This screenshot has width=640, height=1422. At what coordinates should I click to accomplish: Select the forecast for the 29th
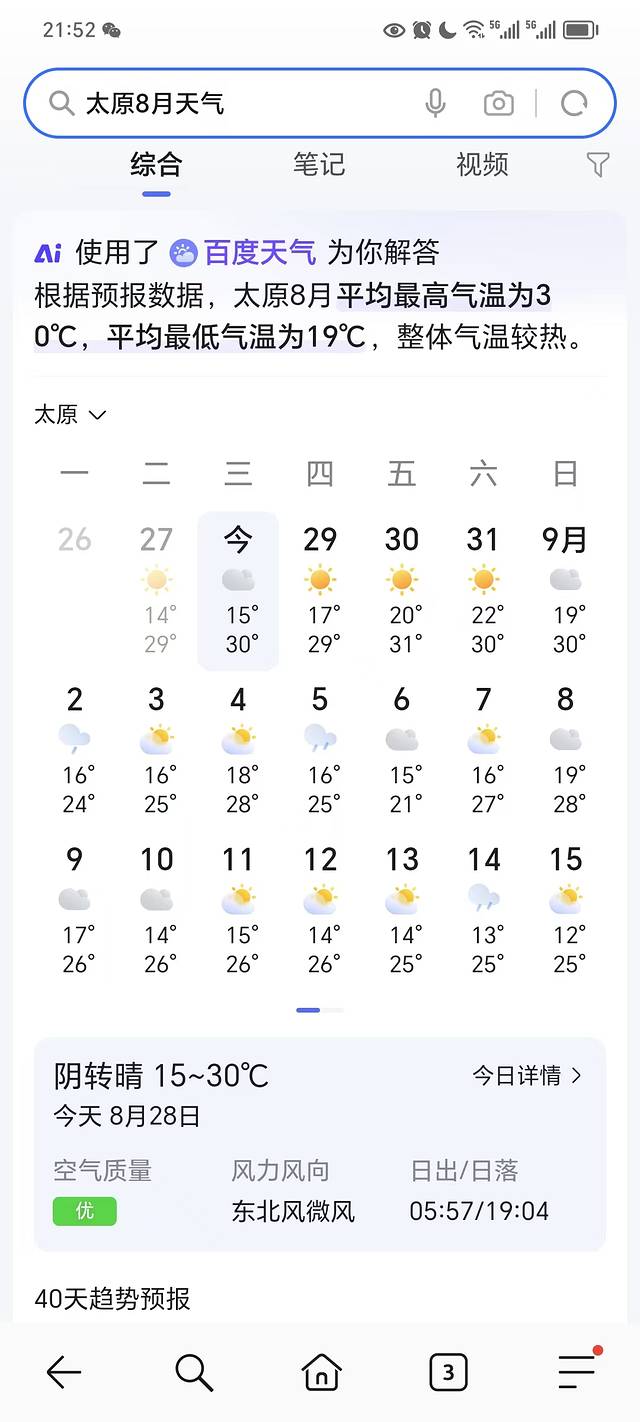coord(320,590)
